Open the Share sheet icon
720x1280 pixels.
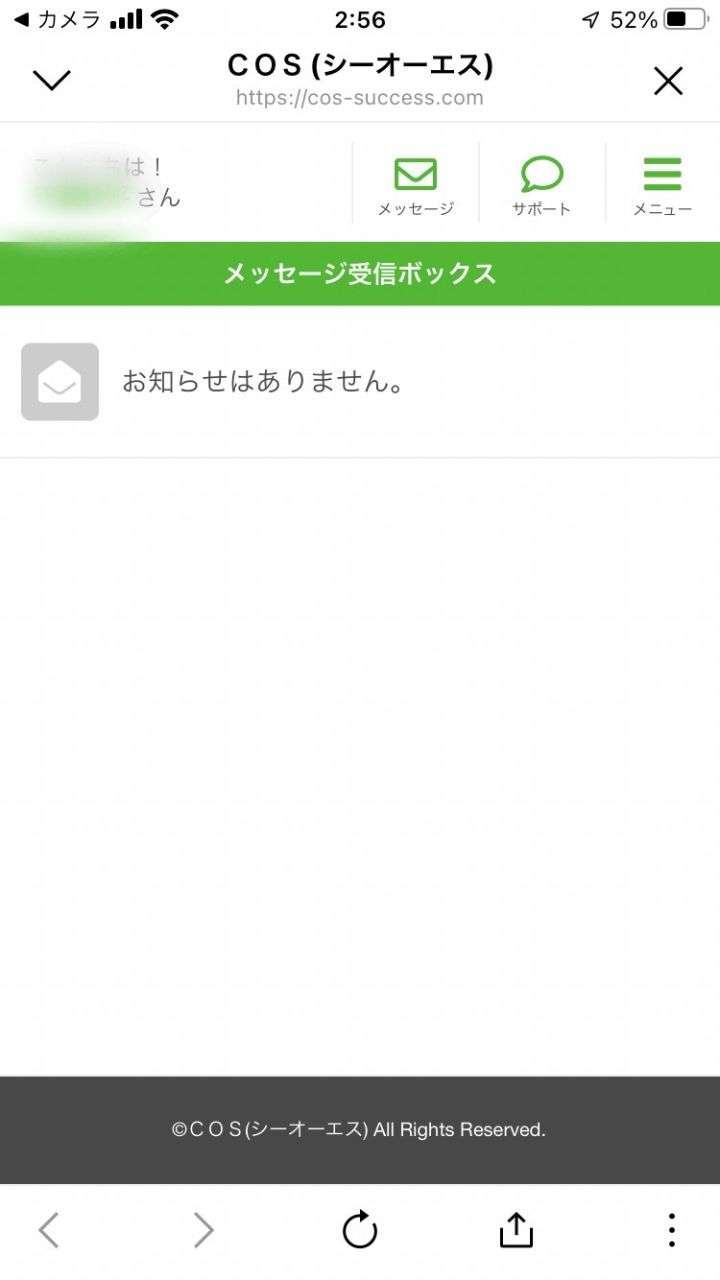(514, 1230)
